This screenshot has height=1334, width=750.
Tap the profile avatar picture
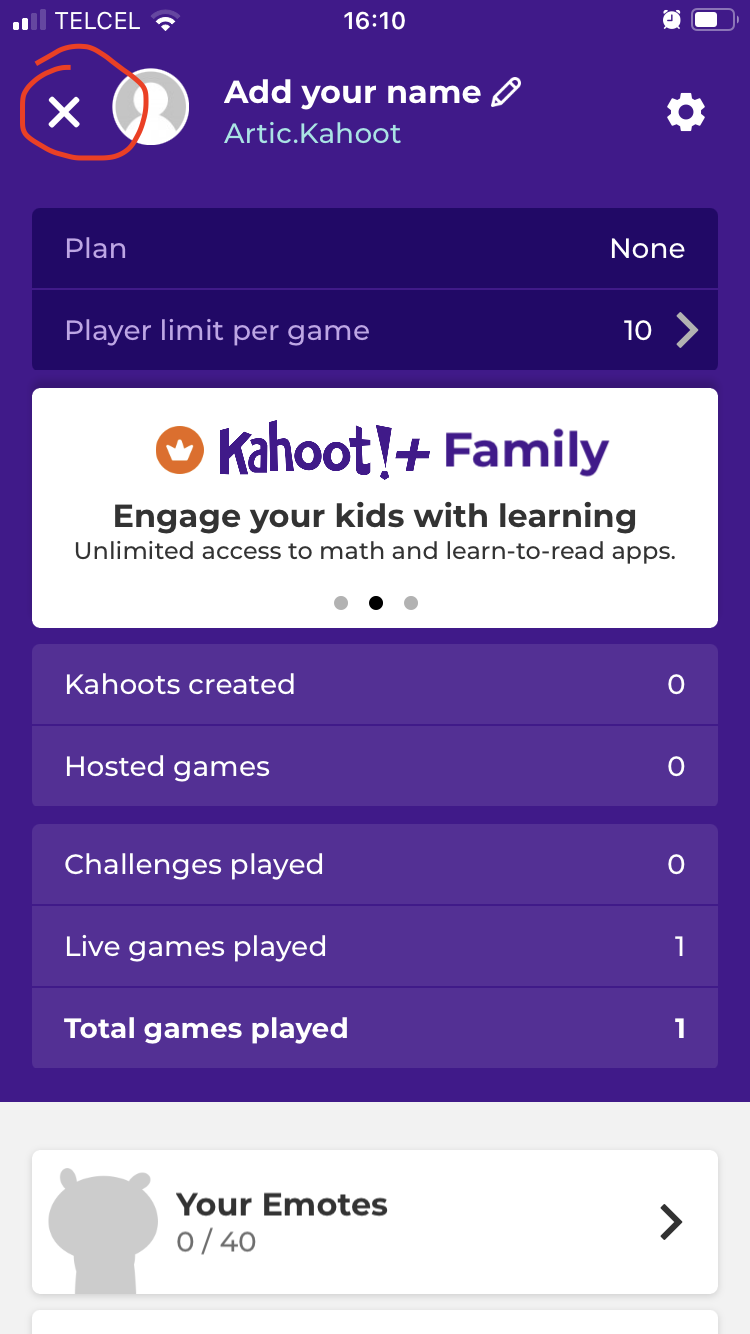(x=152, y=108)
